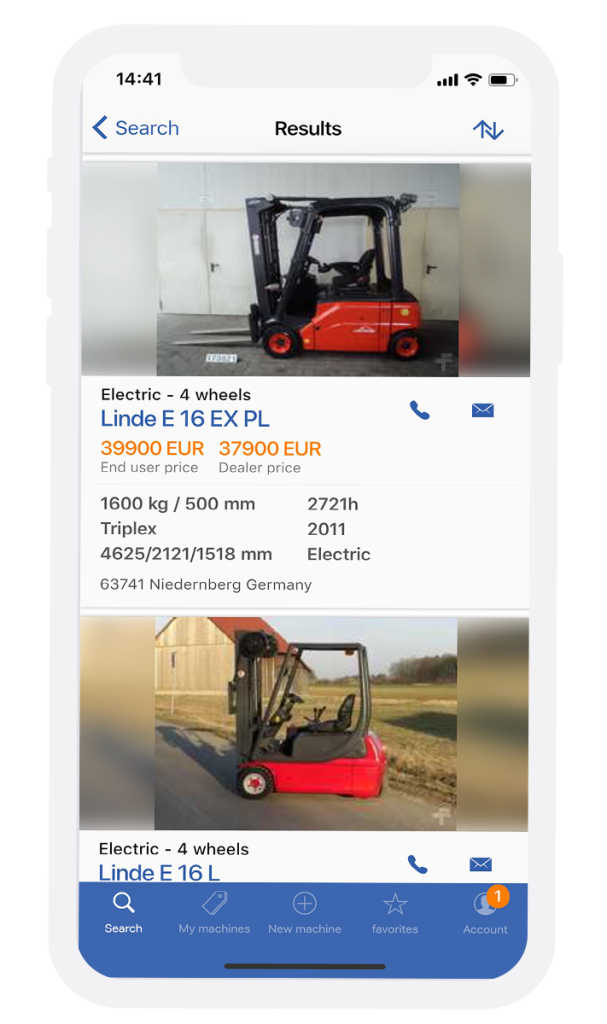Switch to the Search tab

point(124,913)
